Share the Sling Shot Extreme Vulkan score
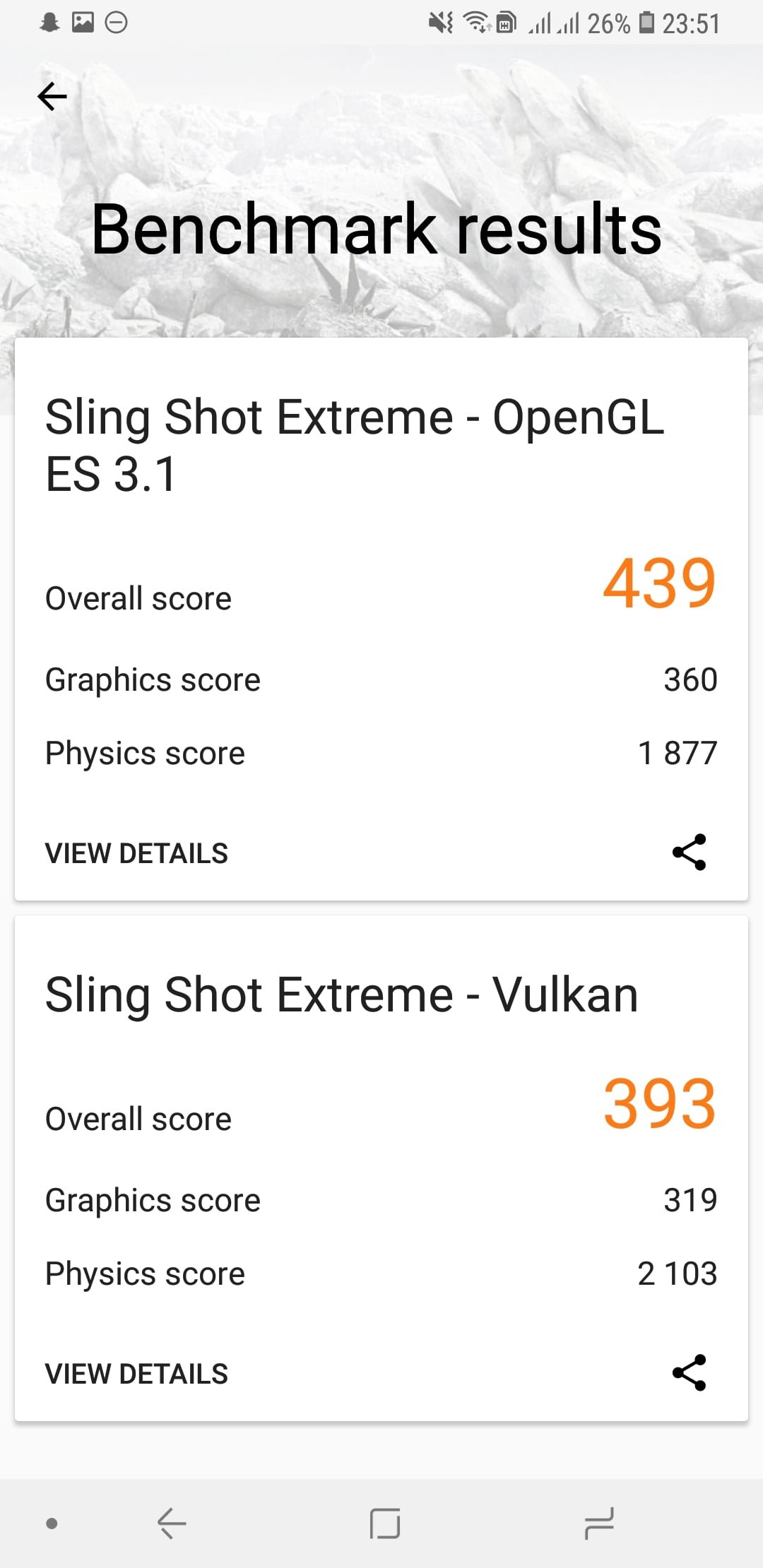This screenshot has width=763, height=1568. 689,1372
